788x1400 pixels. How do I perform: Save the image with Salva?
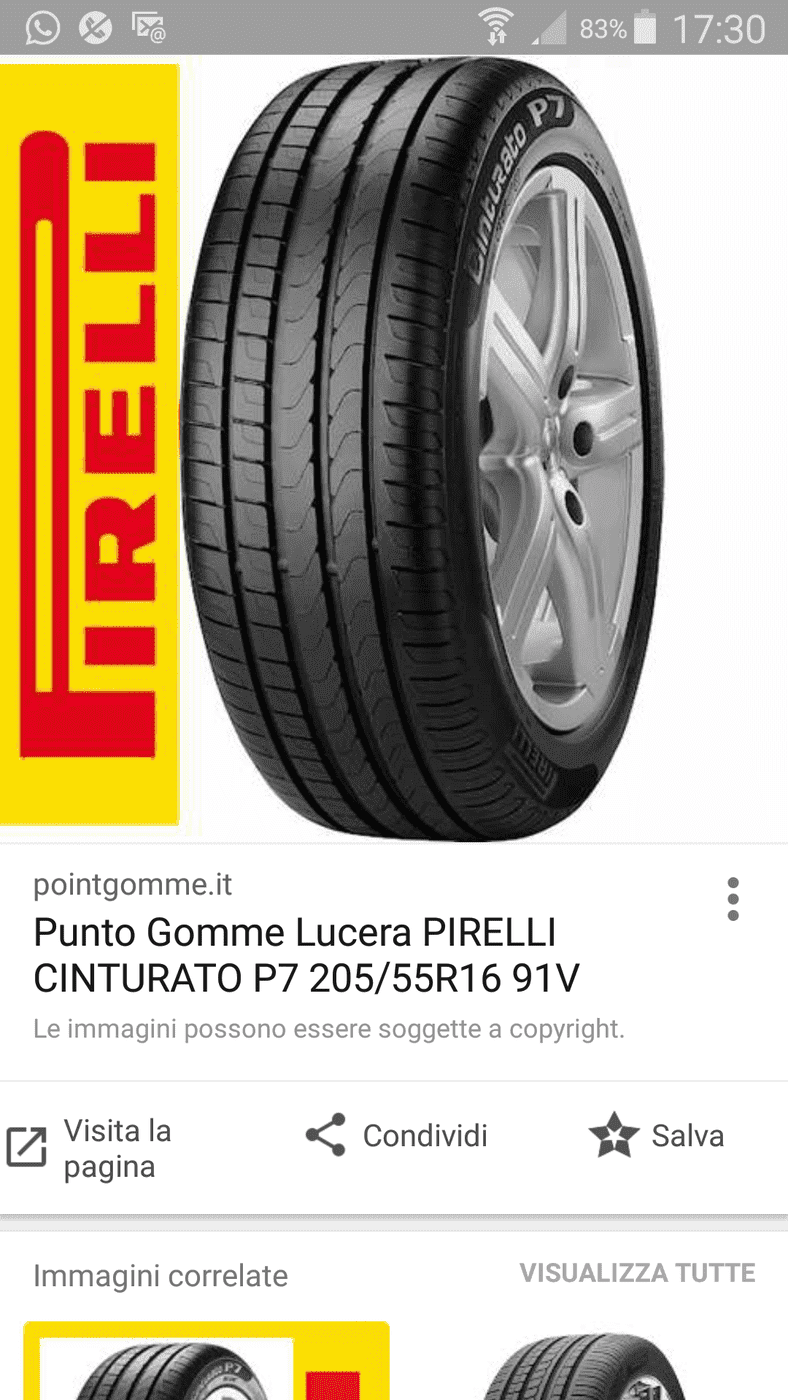657,1136
